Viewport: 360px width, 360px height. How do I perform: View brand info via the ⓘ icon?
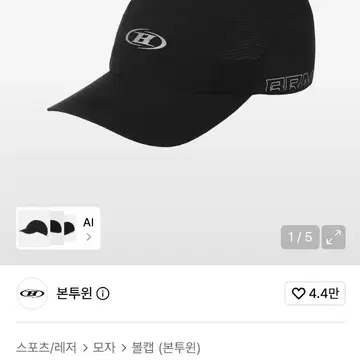pyautogui.click(x=103, y=294)
